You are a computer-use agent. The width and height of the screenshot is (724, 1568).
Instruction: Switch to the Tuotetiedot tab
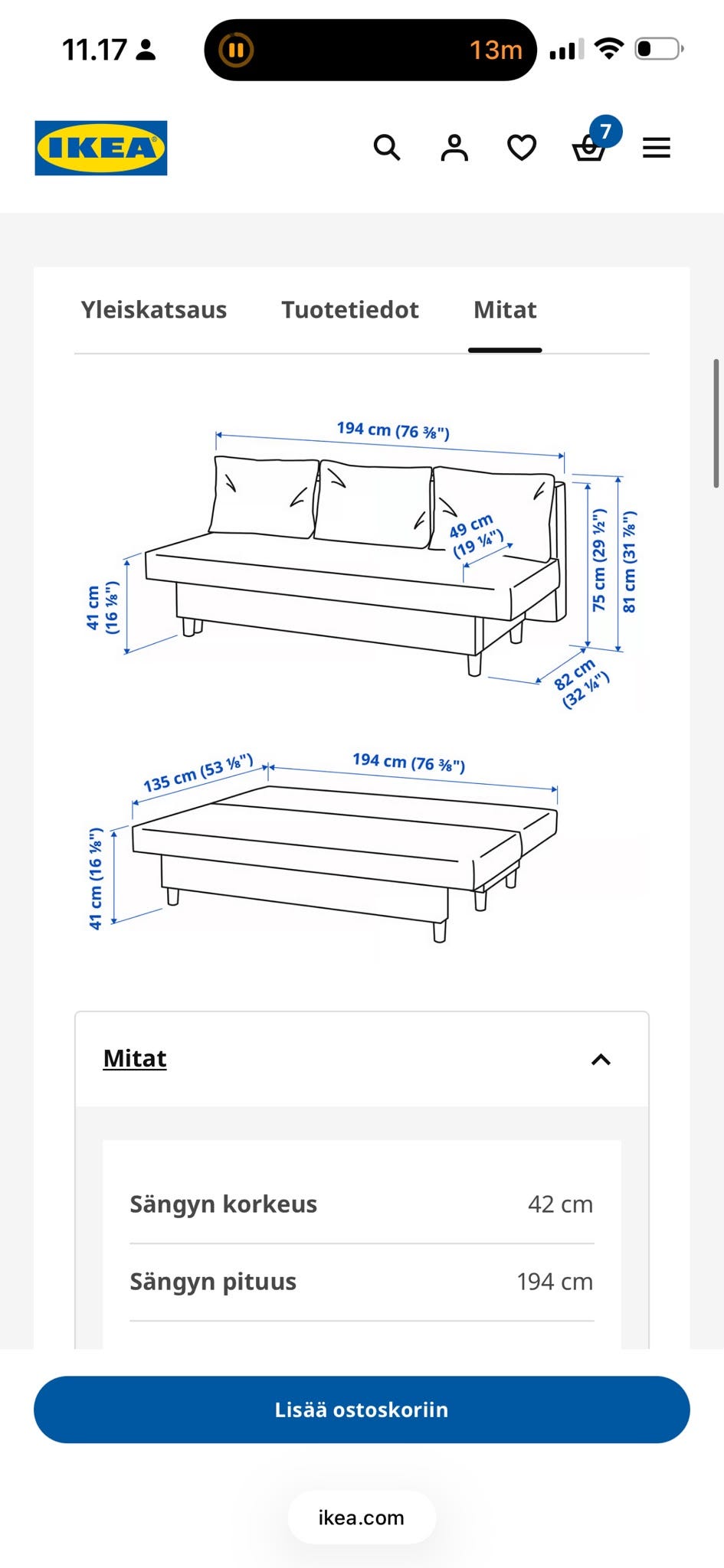click(x=350, y=310)
